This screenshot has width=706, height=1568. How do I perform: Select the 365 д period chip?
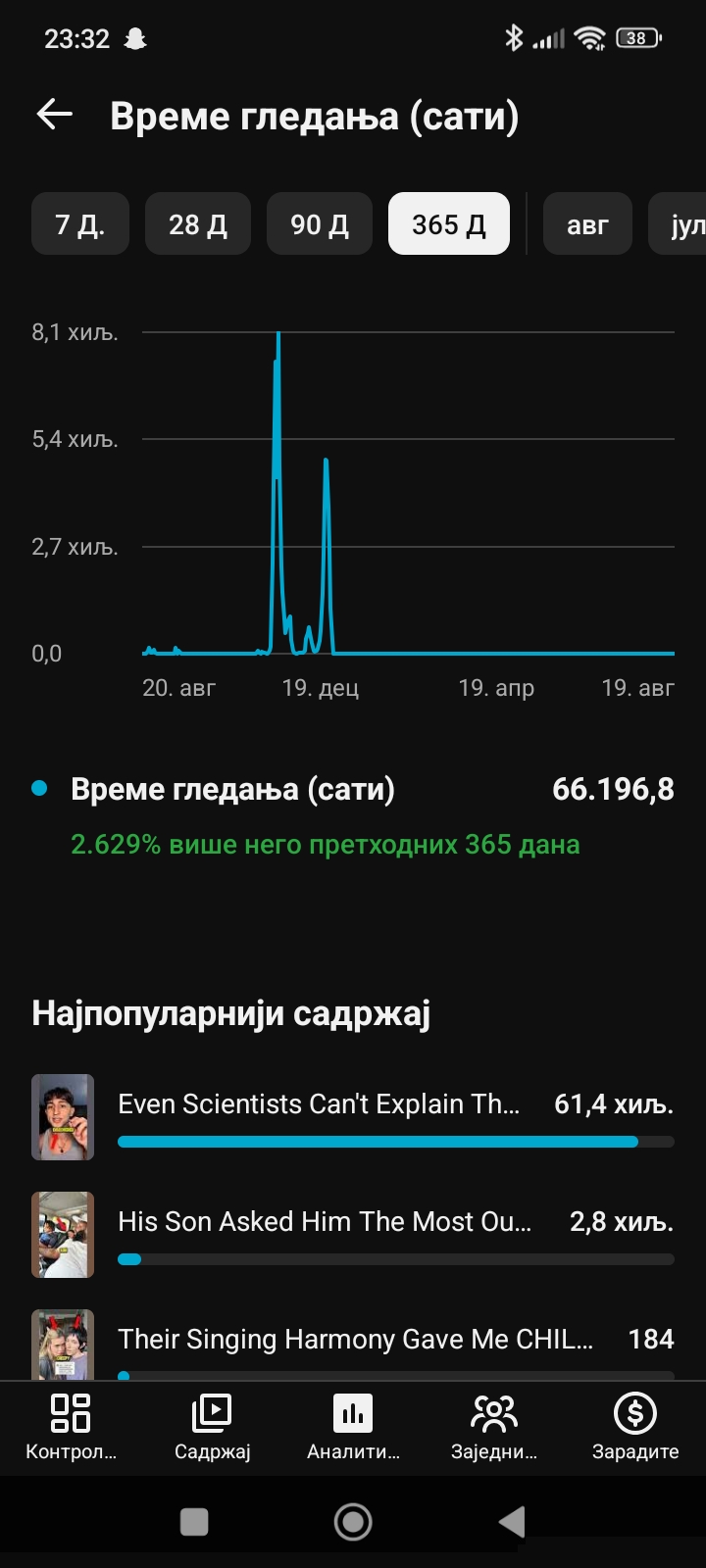pos(449,224)
